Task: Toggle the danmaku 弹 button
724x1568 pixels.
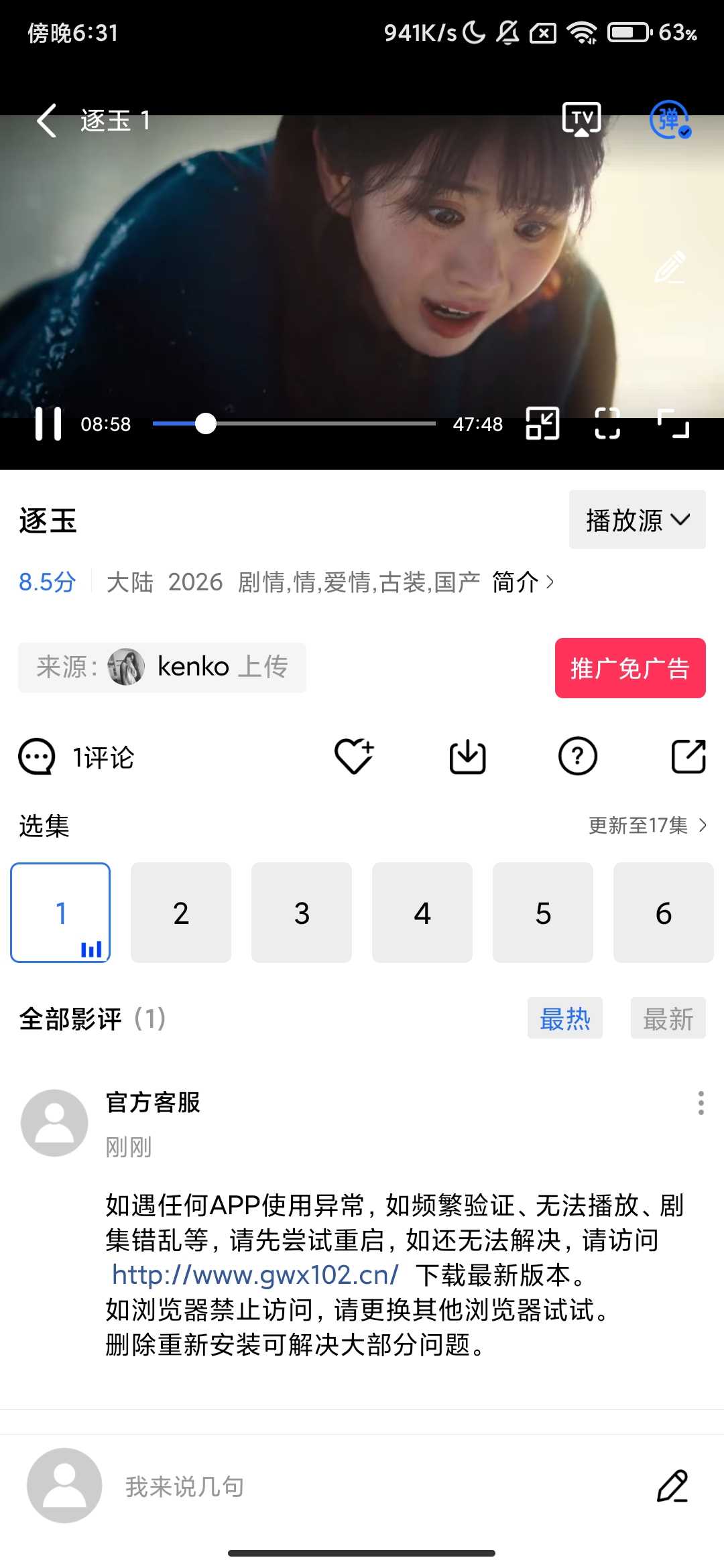Action: coord(669,119)
